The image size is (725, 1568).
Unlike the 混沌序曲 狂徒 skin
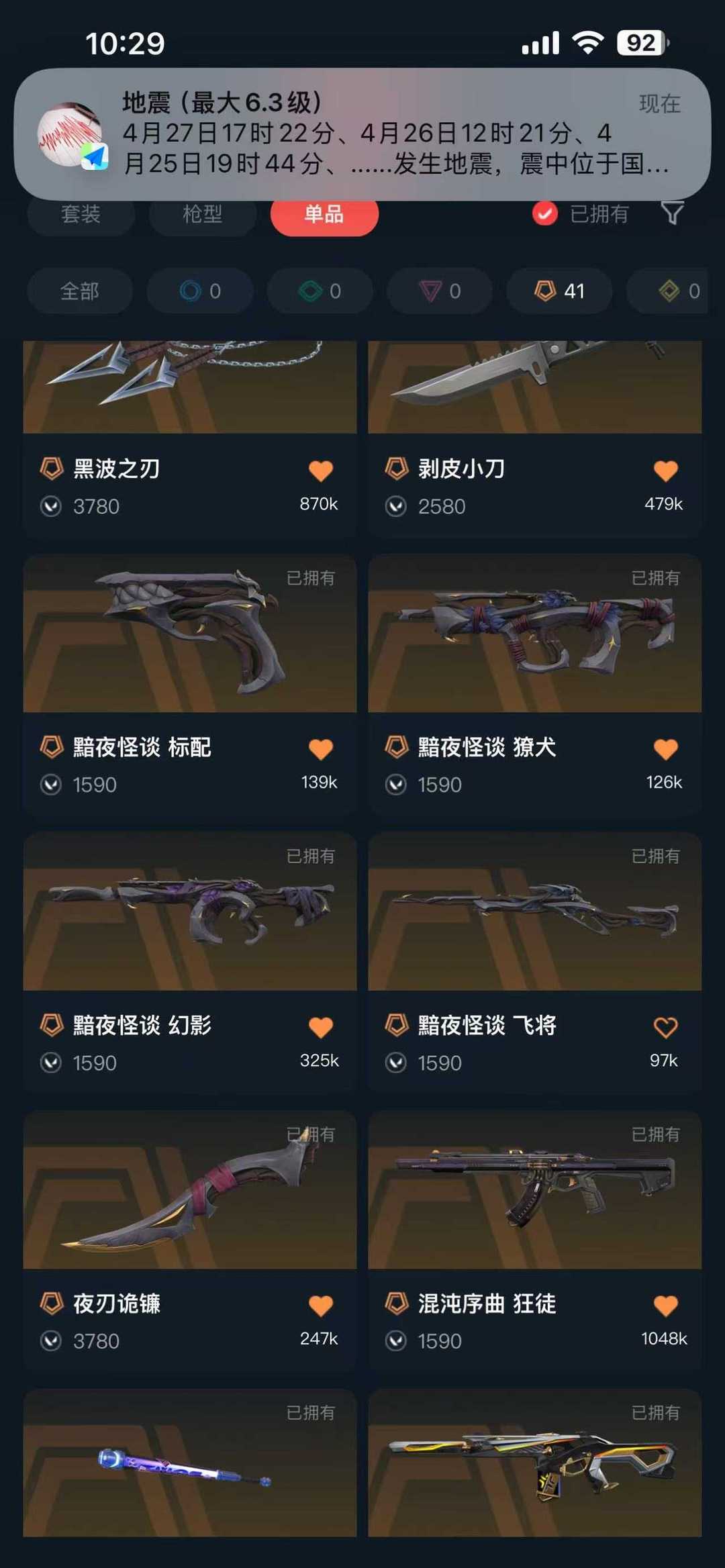[666, 1306]
